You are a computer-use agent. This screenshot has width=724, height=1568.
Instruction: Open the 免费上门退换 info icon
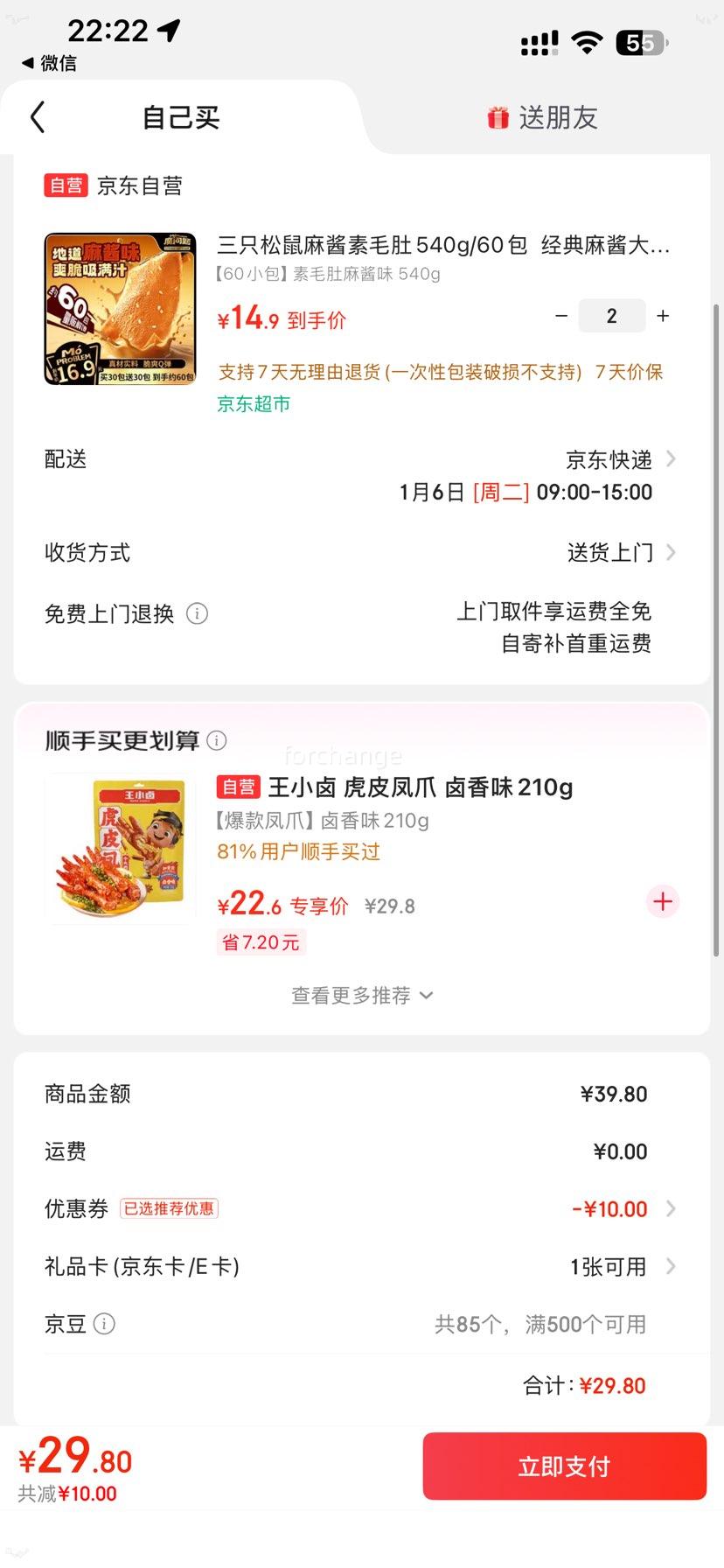pos(198,613)
